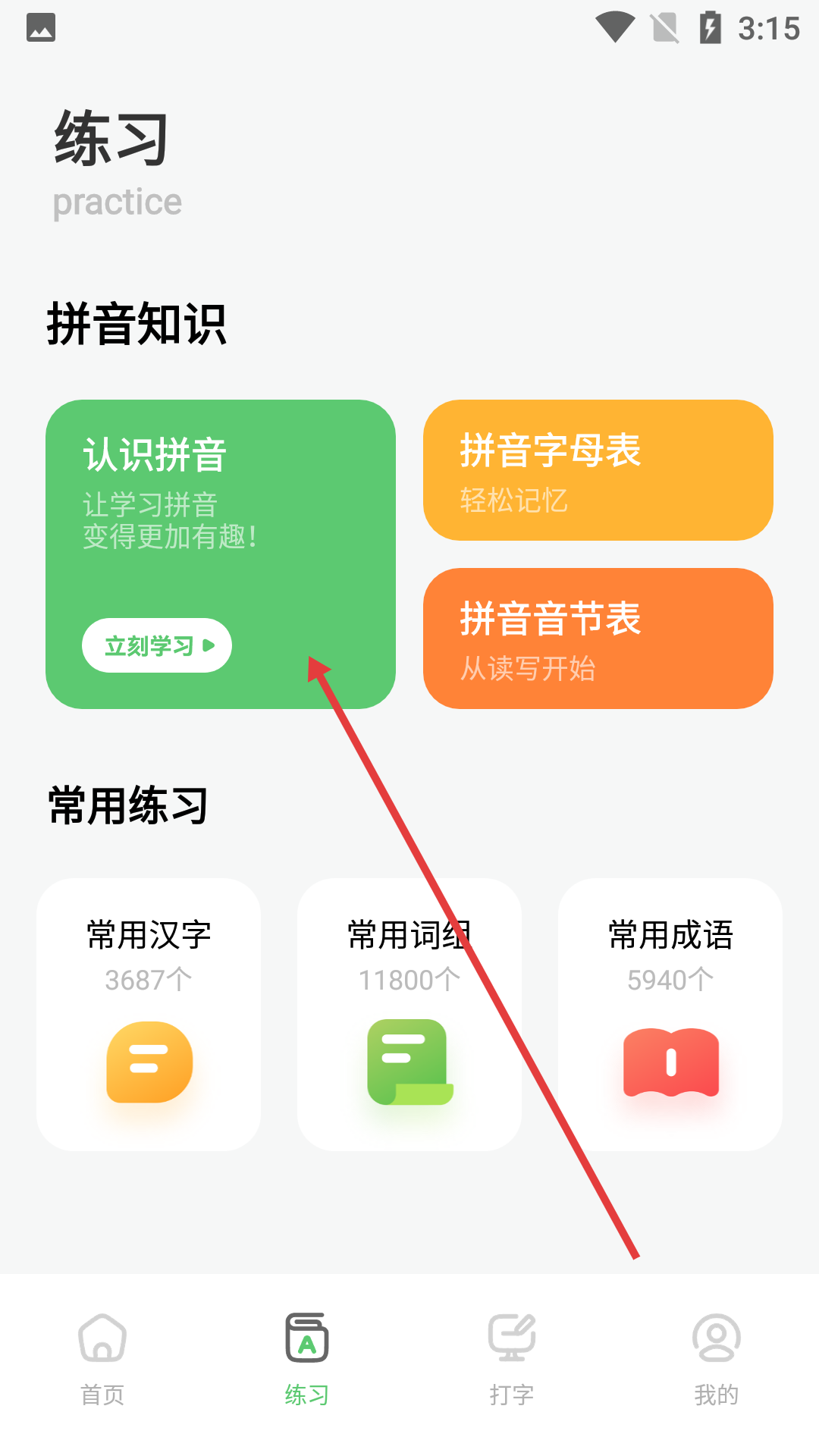The height and width of the screenshot is (1456, 819).
Task: Tap the 练习 tab
Action: click(x=307, y=1359)
